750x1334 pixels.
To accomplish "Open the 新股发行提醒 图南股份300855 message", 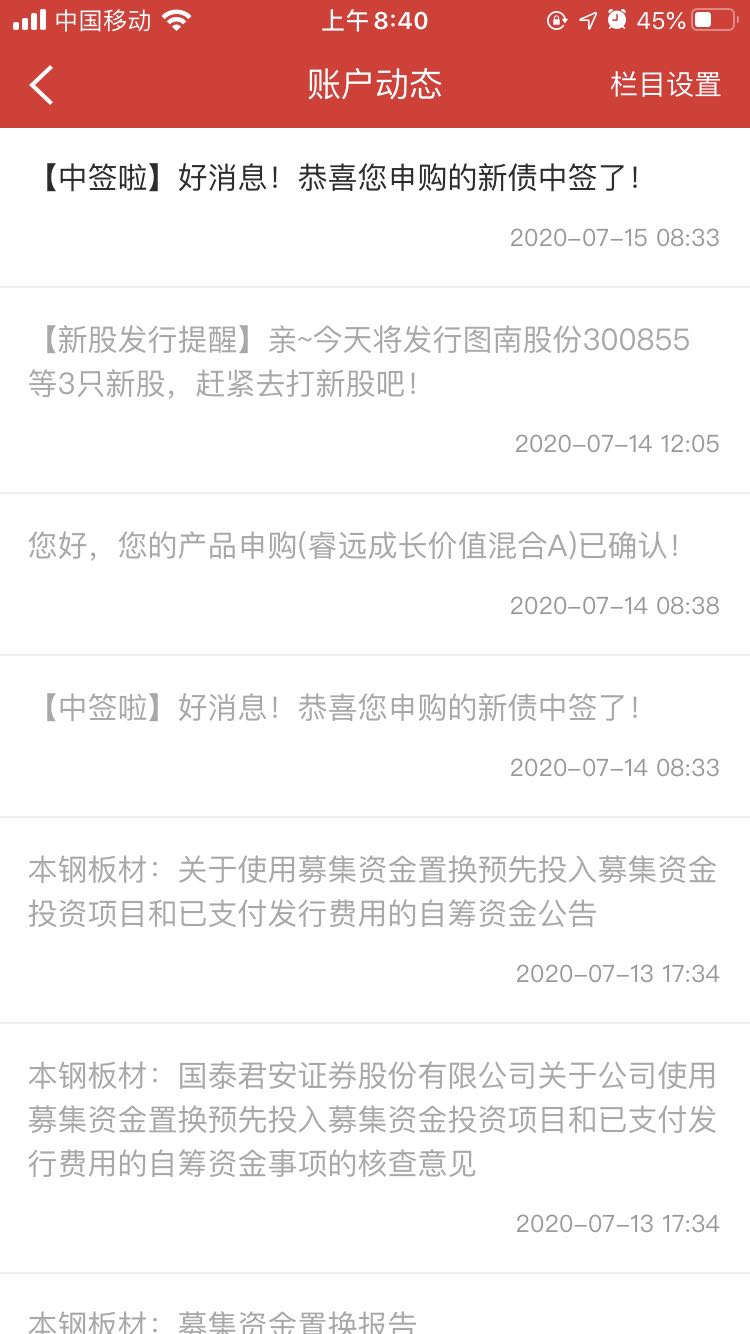I will (375, 391).
